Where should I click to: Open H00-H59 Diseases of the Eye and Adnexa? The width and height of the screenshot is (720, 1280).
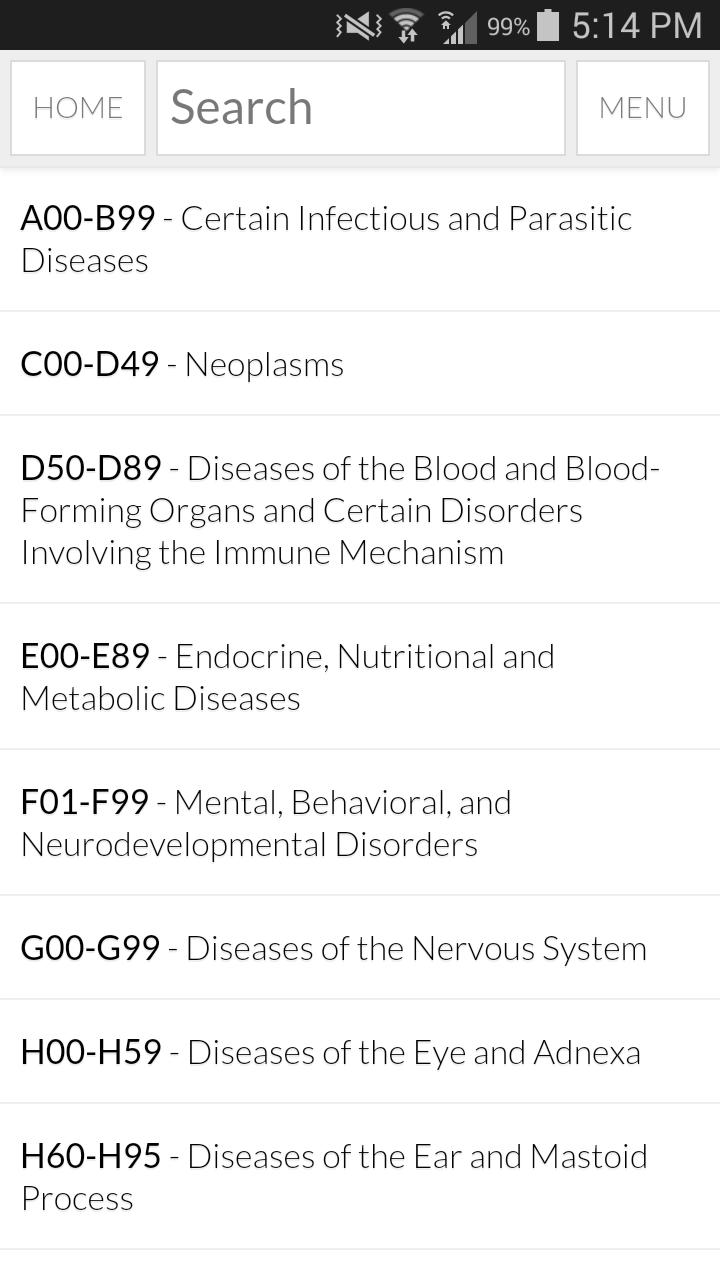click(330, 1052)
